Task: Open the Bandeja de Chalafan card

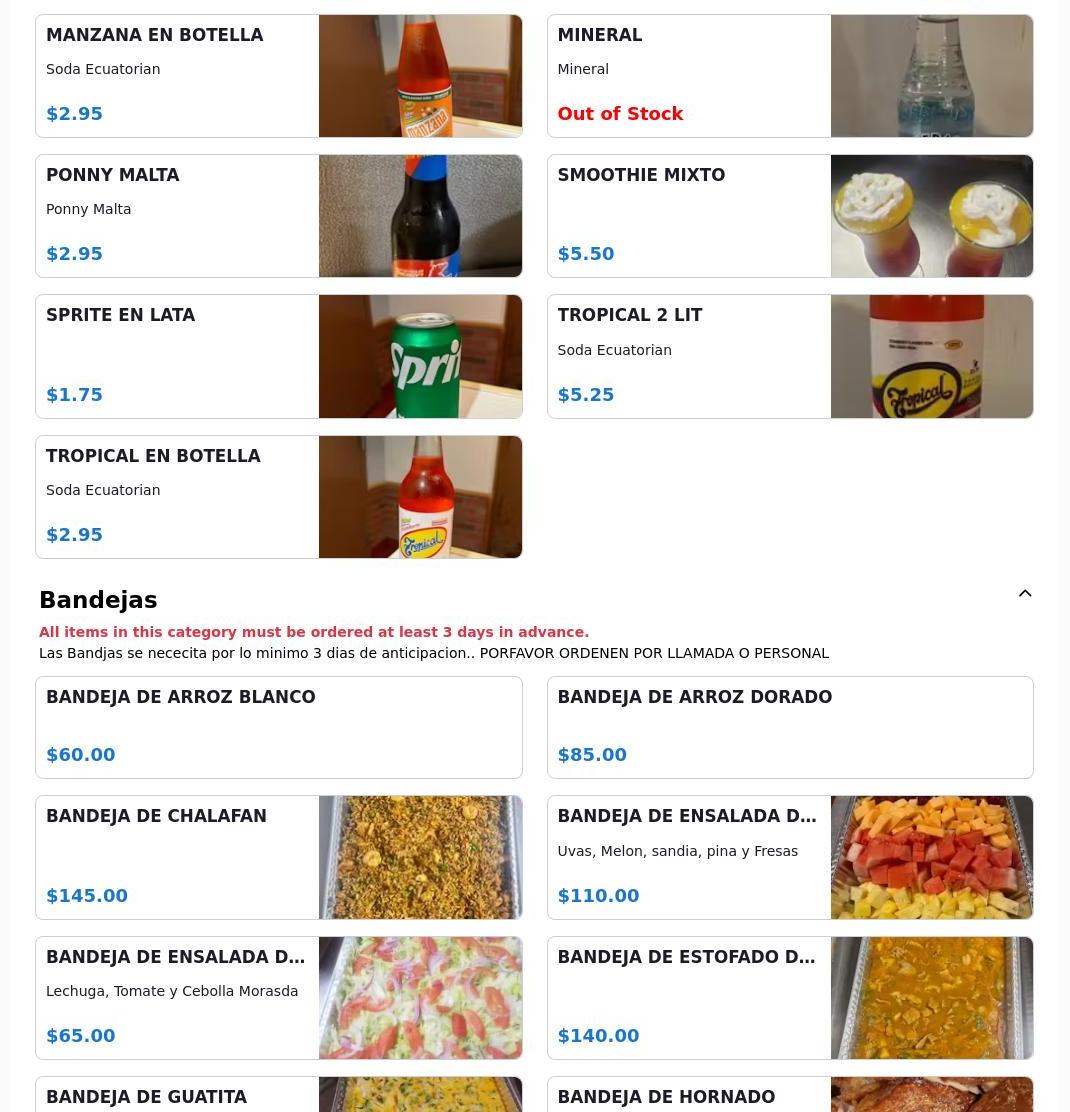Action: click(278, 857)
